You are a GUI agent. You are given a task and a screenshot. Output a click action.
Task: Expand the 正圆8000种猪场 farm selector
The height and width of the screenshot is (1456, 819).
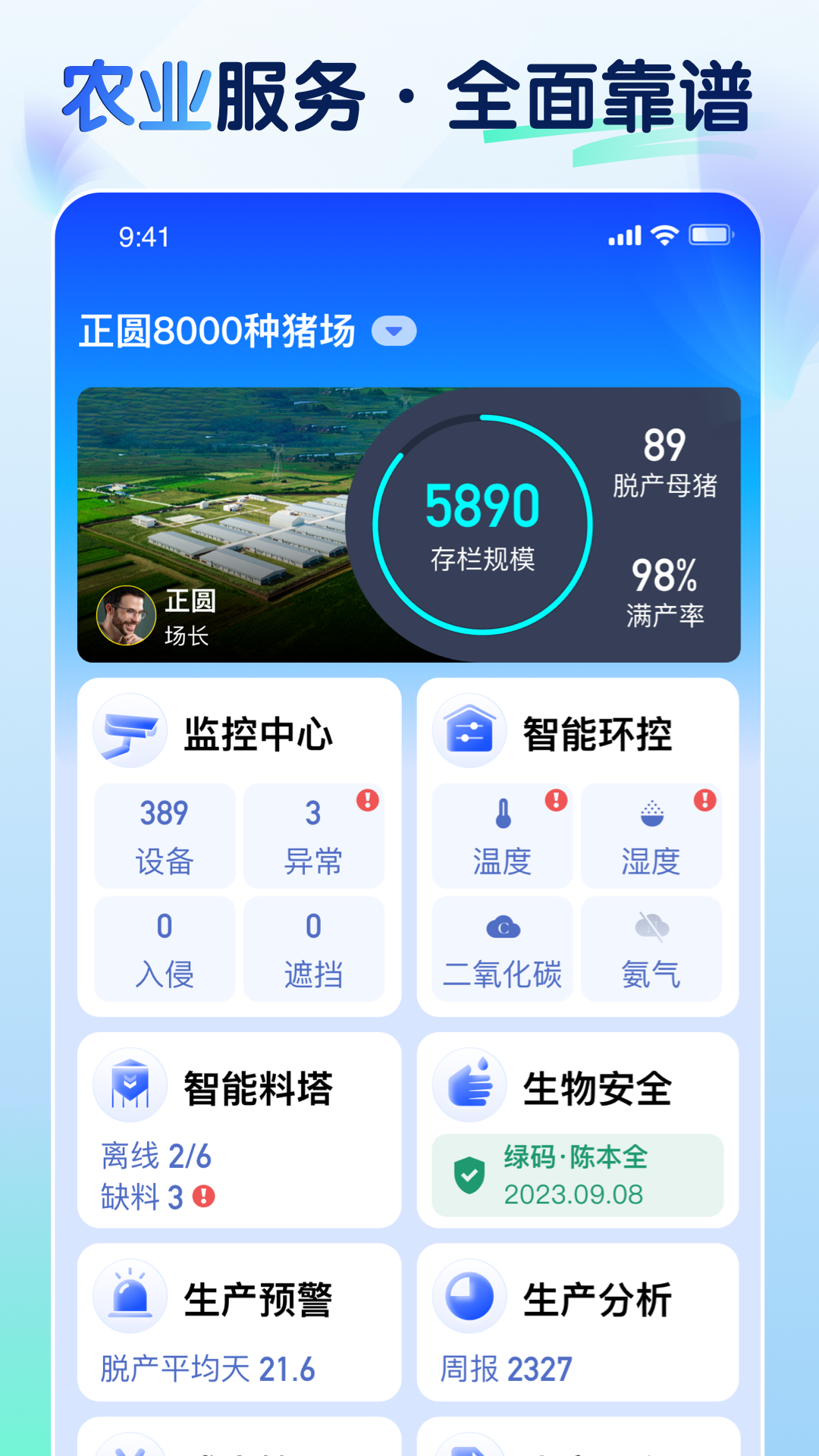pos(394,331)
